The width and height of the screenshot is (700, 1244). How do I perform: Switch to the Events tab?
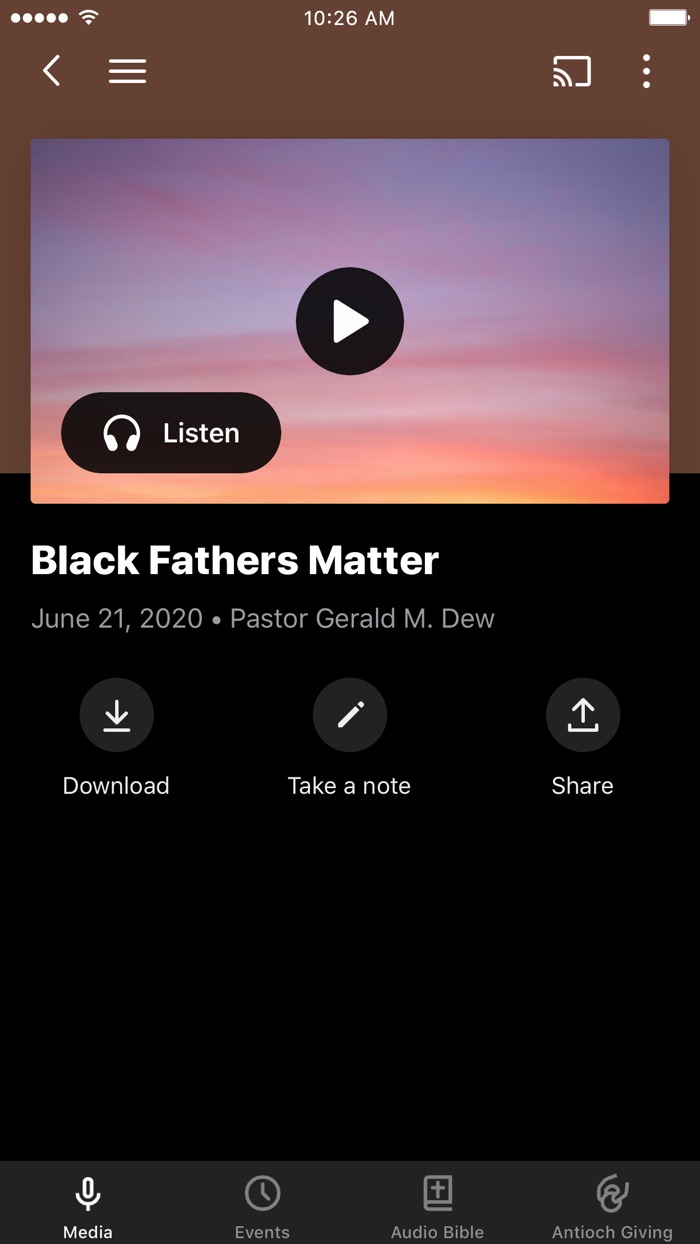[x=262, y=1205]
